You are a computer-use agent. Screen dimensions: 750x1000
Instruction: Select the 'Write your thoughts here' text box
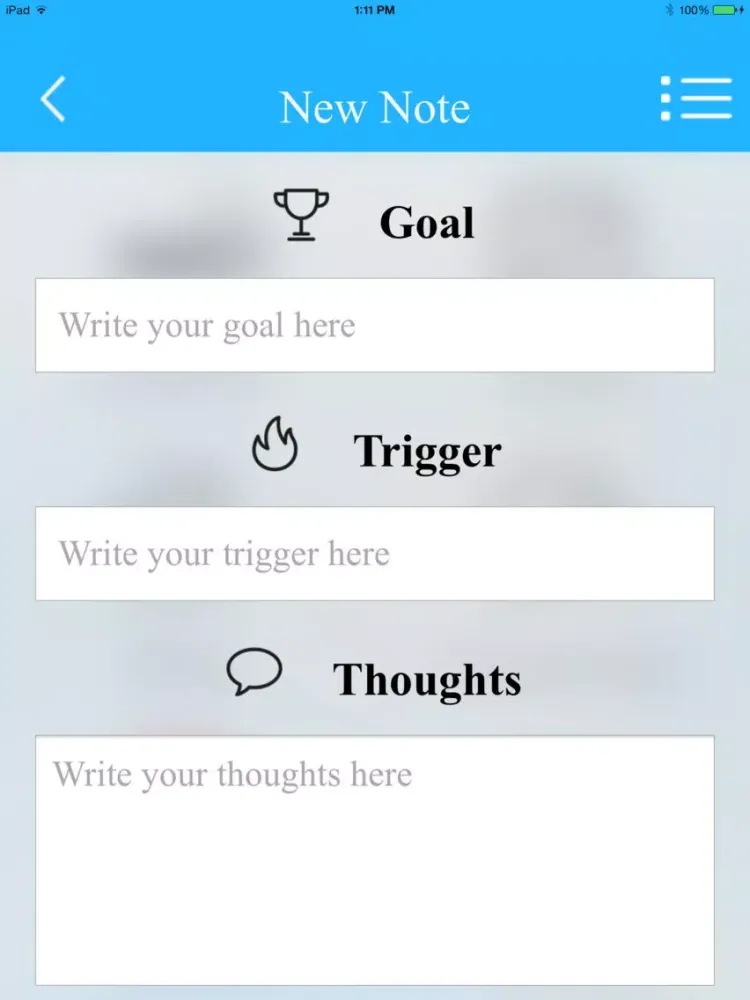[375, 860]
